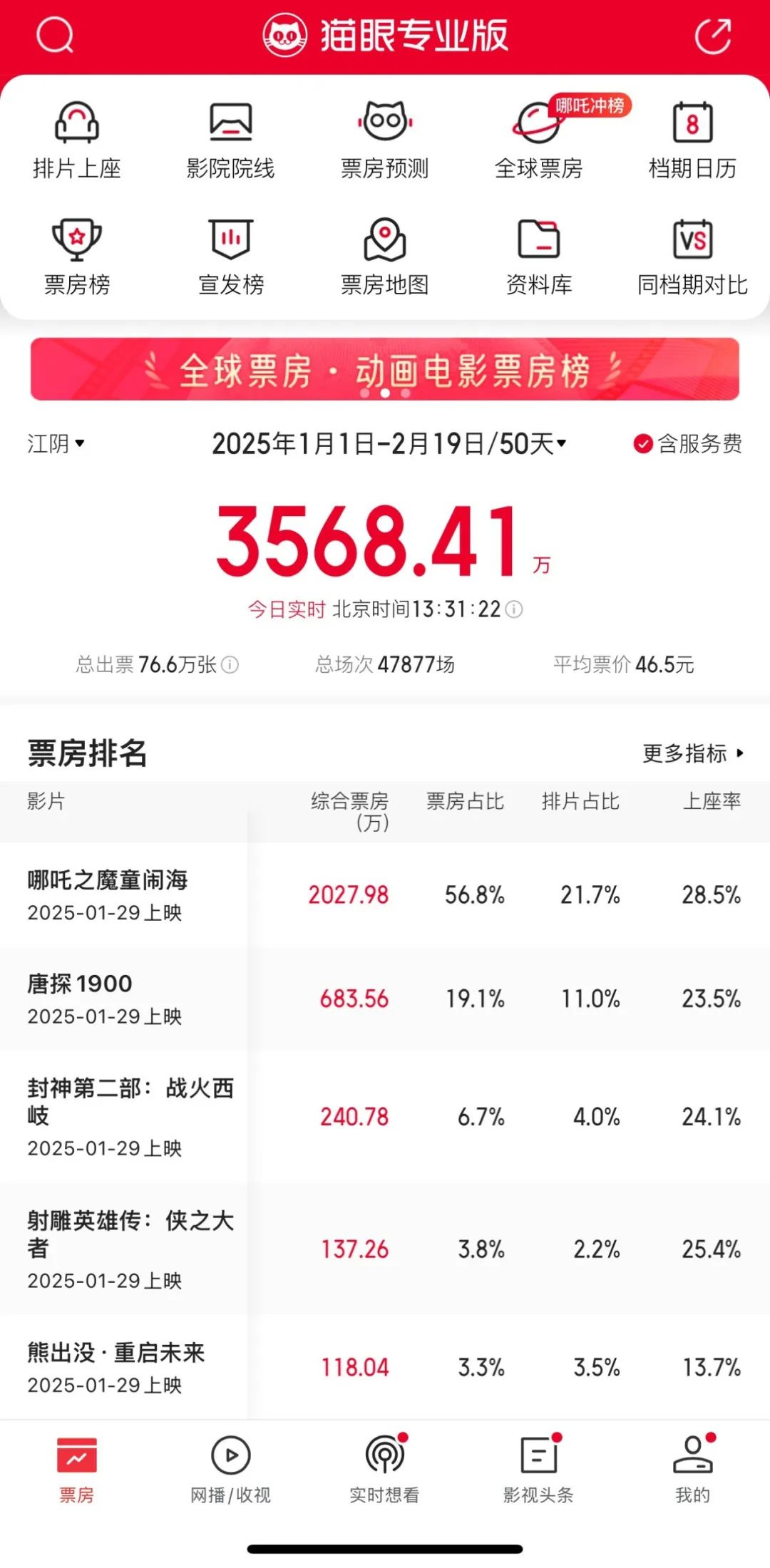Screen dimensions: 770x1568
Task: Open 更多指标 options
Action: pos(693,753)
